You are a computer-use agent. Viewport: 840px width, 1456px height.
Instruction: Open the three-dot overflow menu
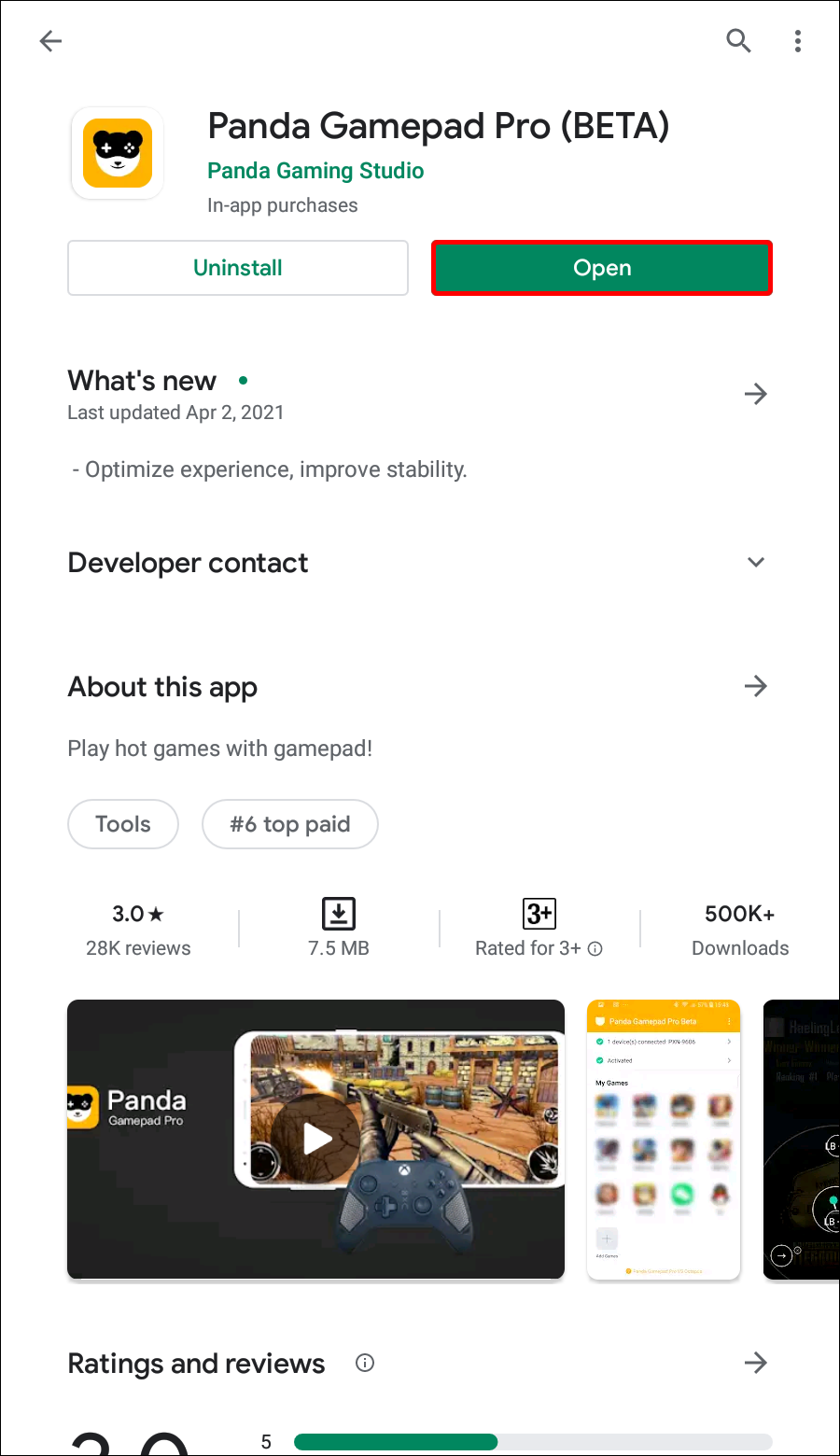coord(797,41)
